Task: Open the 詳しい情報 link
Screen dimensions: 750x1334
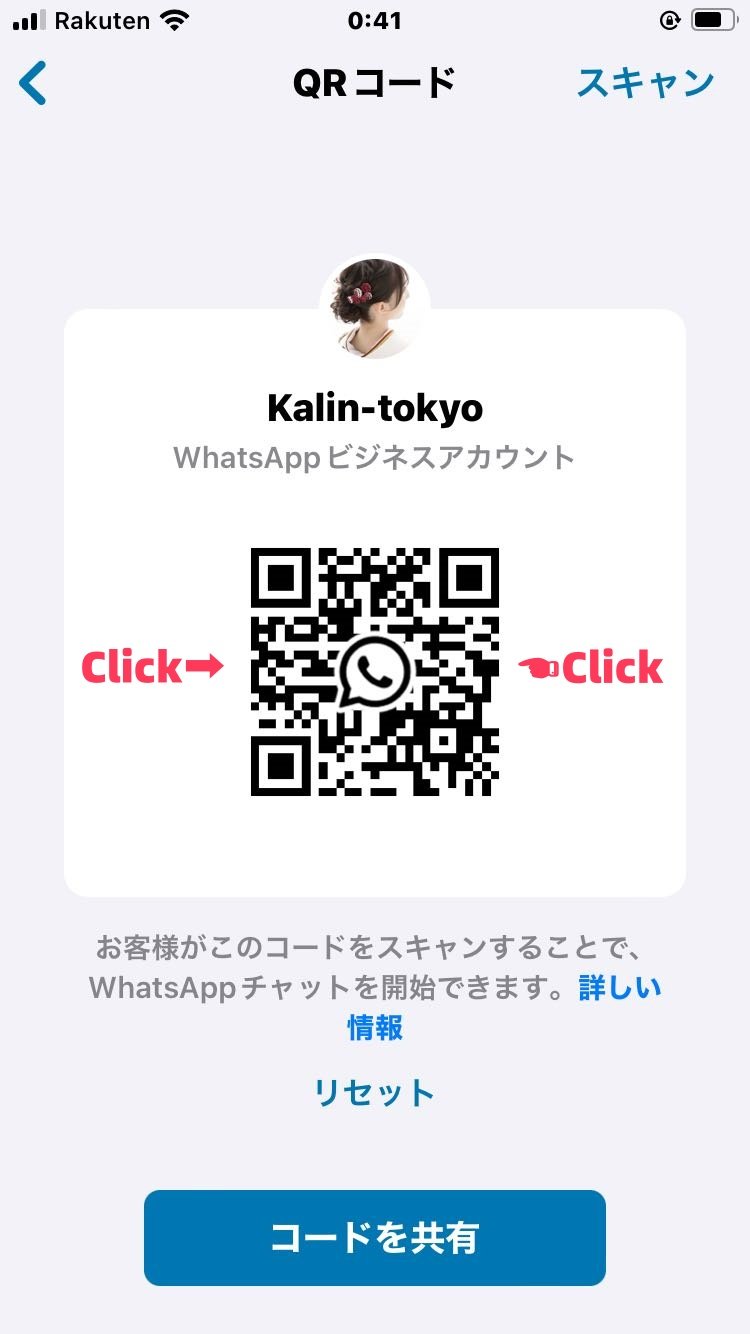Action: coord(620,988)
